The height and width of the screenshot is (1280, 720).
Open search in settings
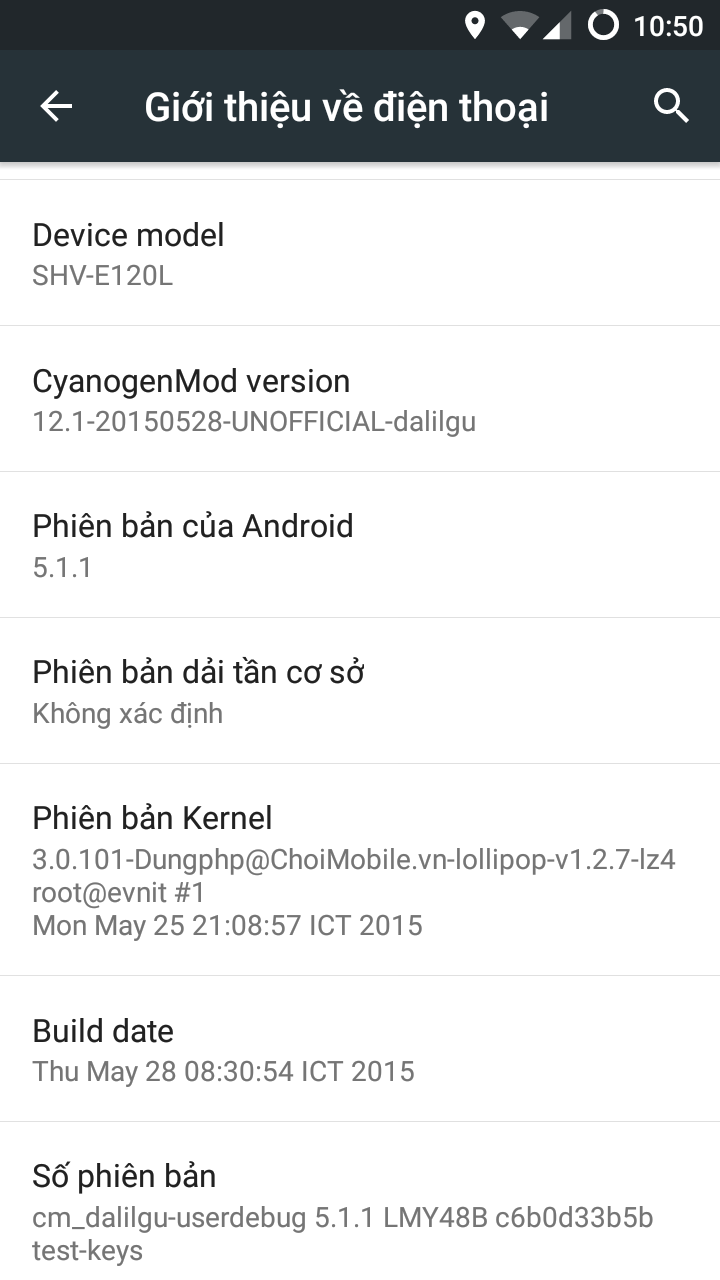click(671, 106)
